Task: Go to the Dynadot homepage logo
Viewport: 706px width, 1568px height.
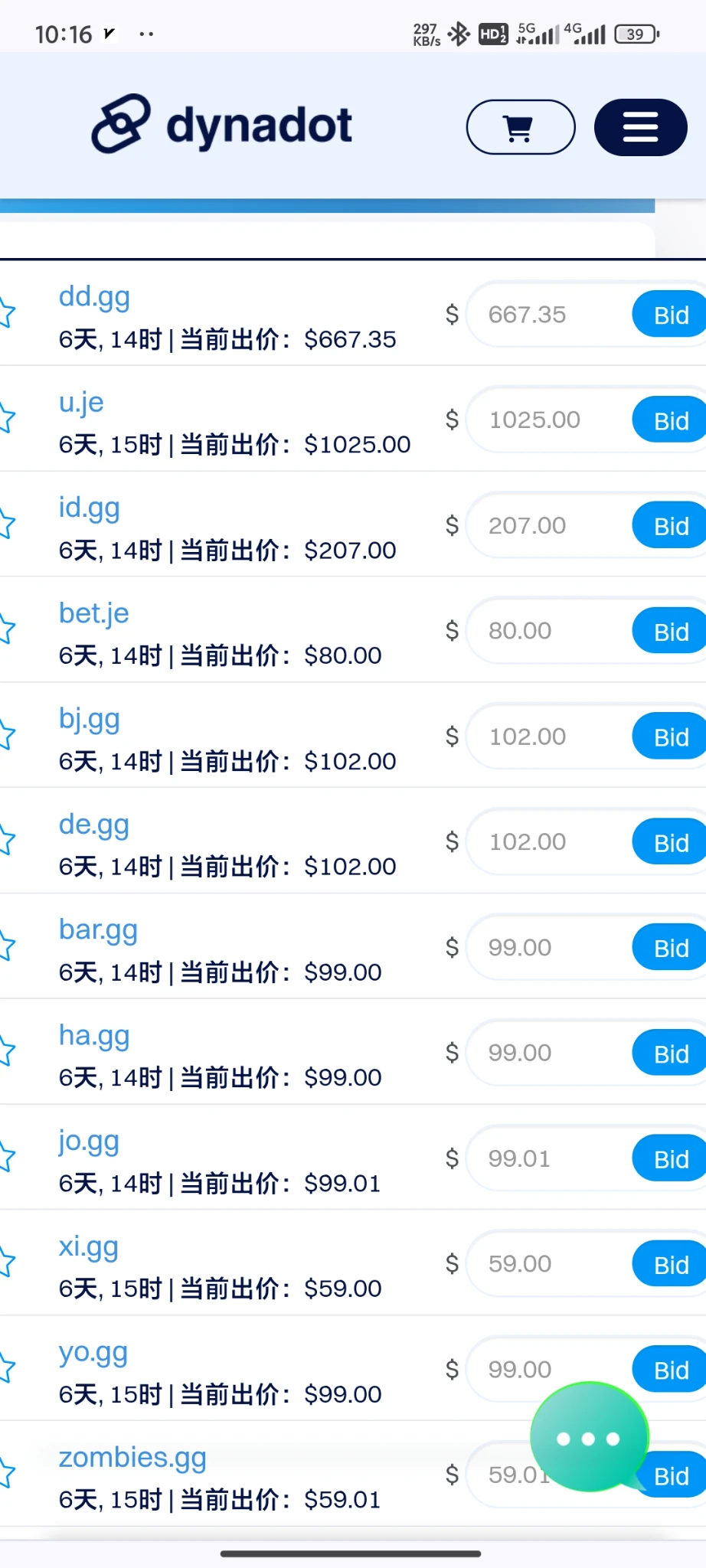Action: (222, 124)
